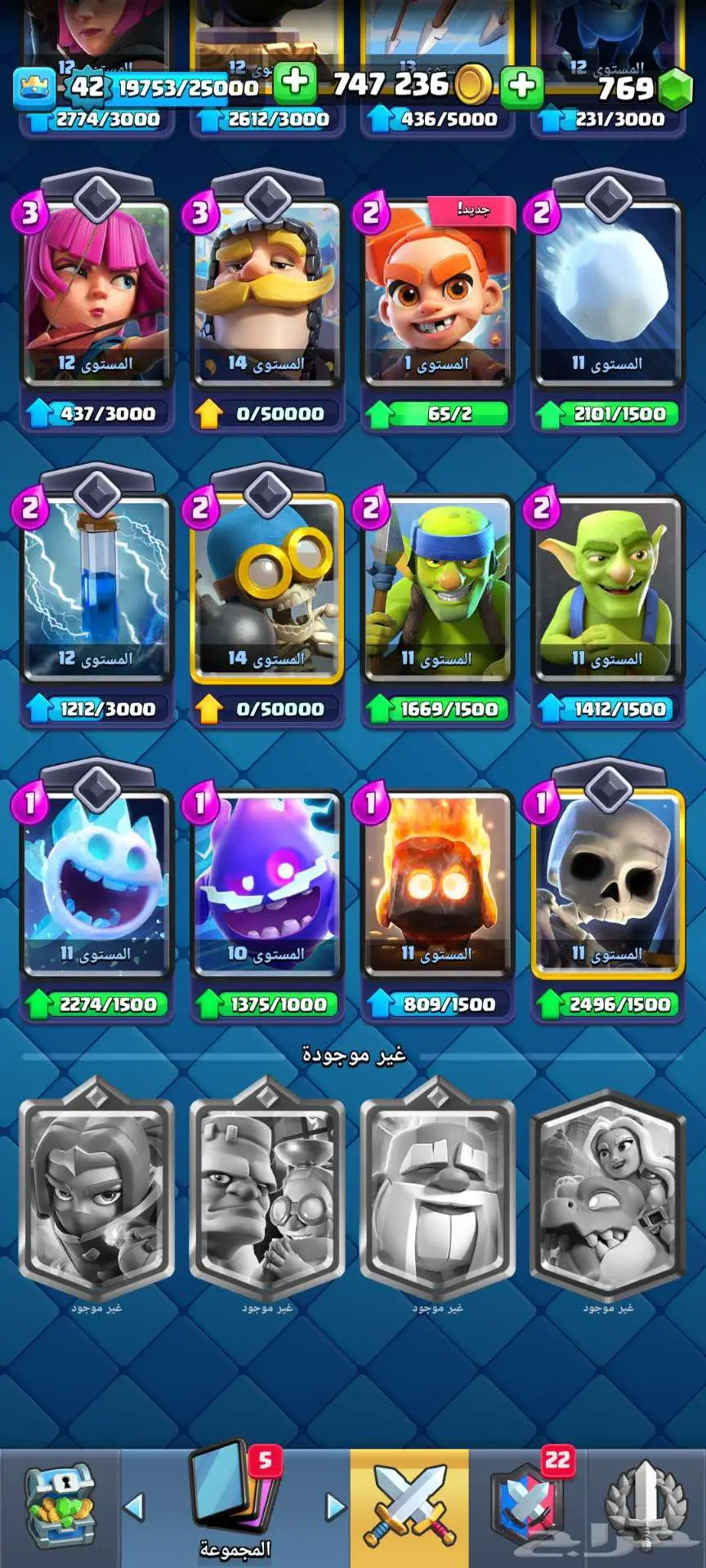The width and height of the screenshot is (706, 1568).
Task: Switch to the shop chest tab
Action: coord(60,1507)
